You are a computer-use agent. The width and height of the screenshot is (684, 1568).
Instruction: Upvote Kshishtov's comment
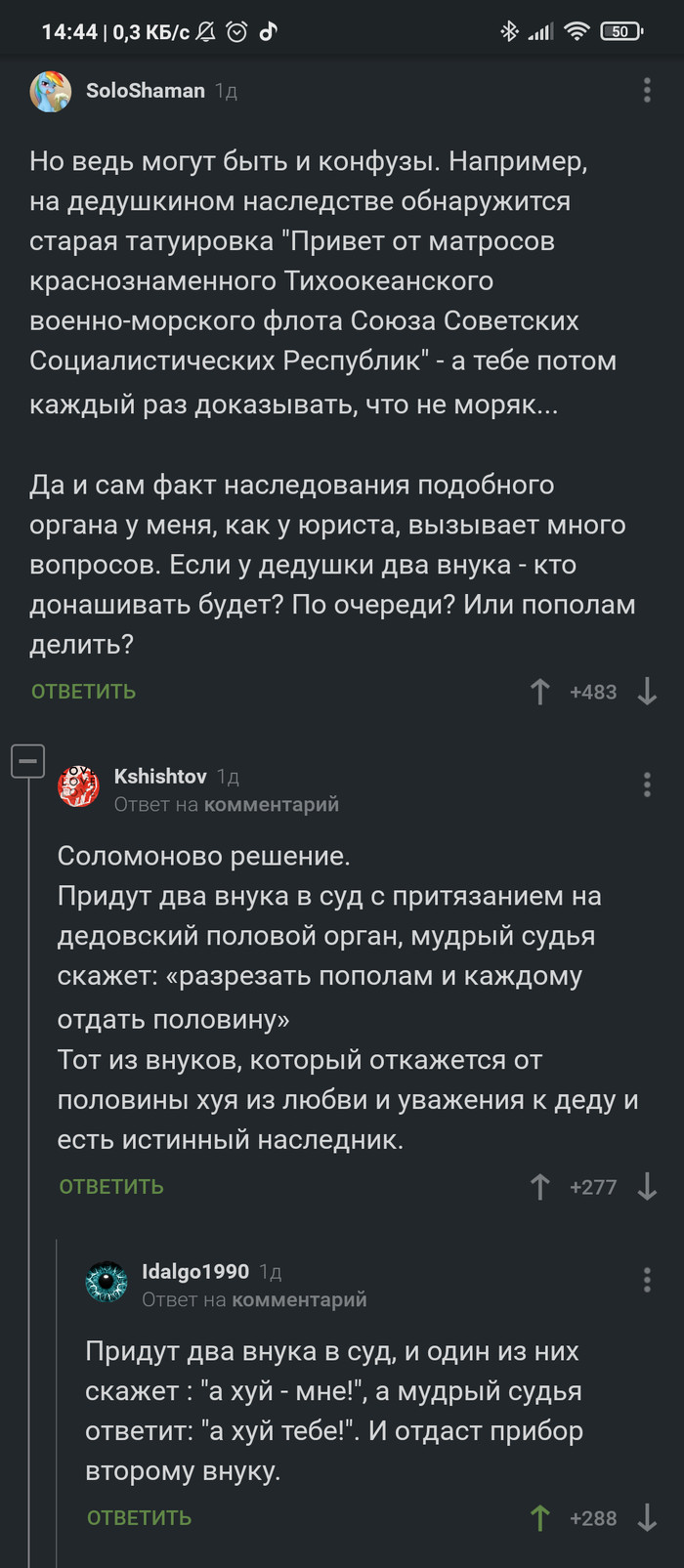pos(539,1187)
